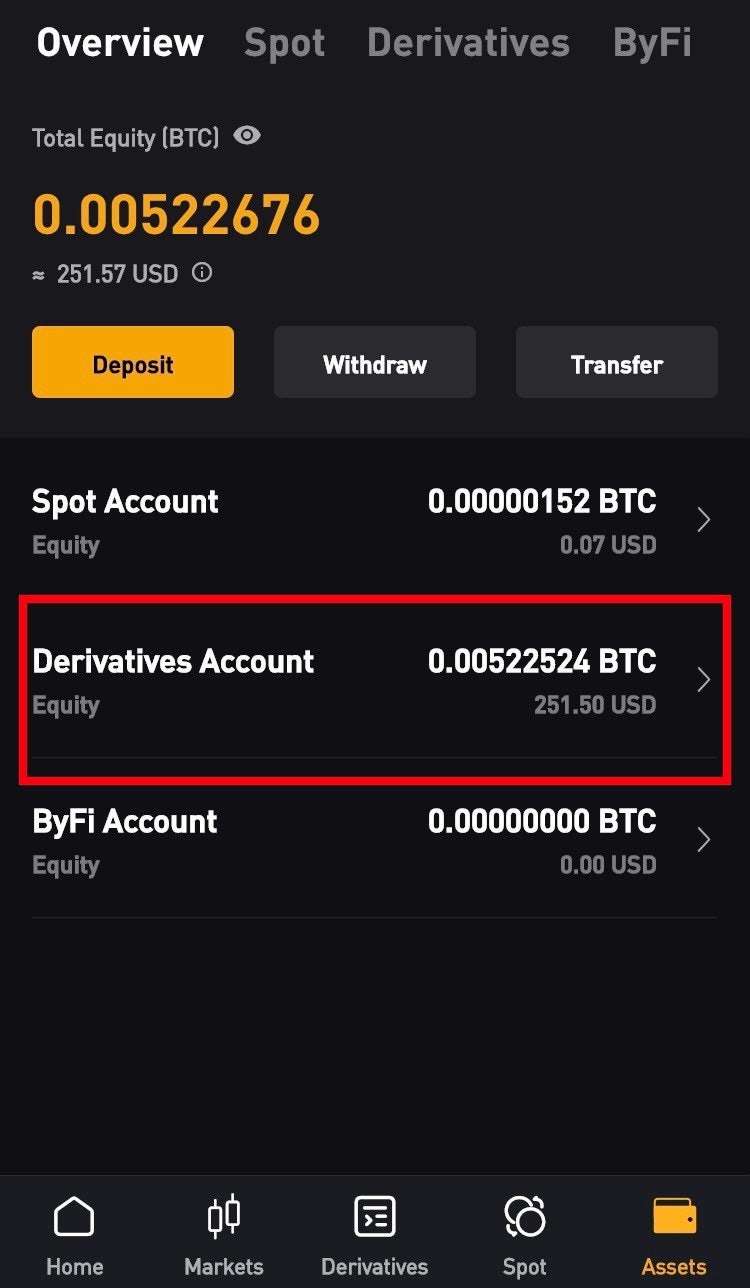Open Derivatives Account via its chevron
Screen dimensions: 750x1288
click(703, 679)
